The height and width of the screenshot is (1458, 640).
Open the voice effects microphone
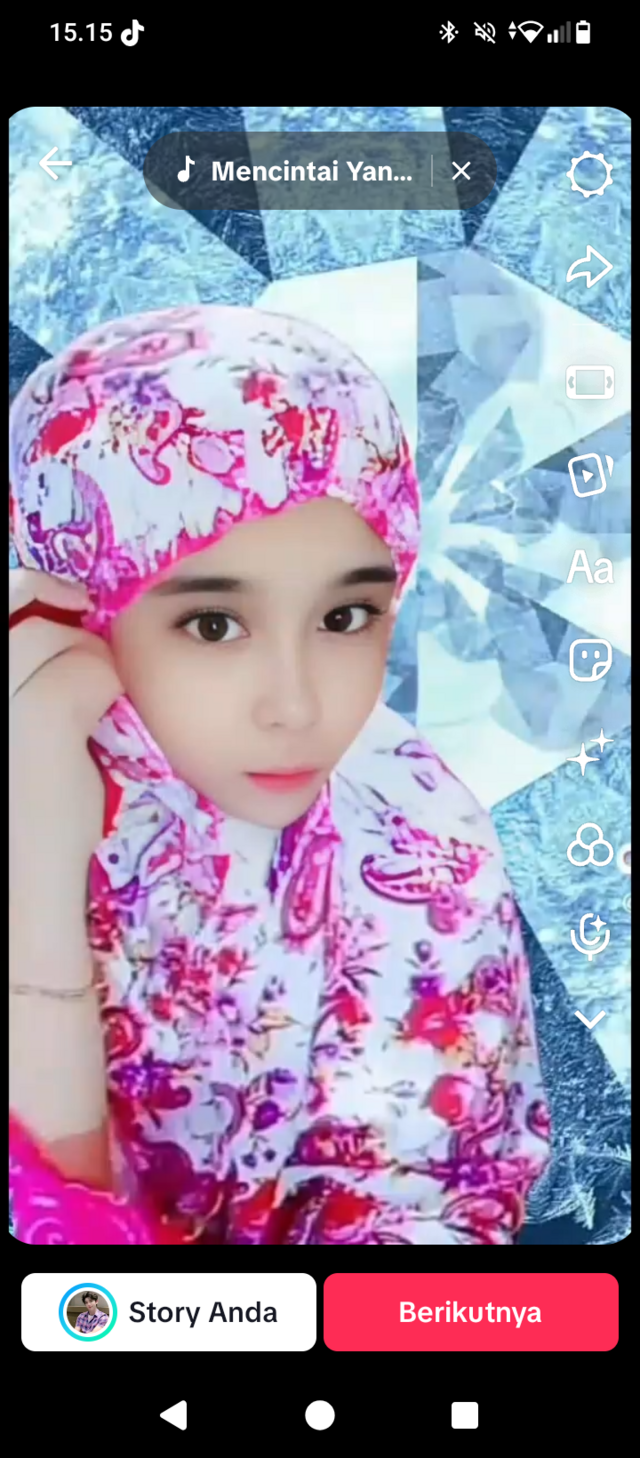(590, 936)
